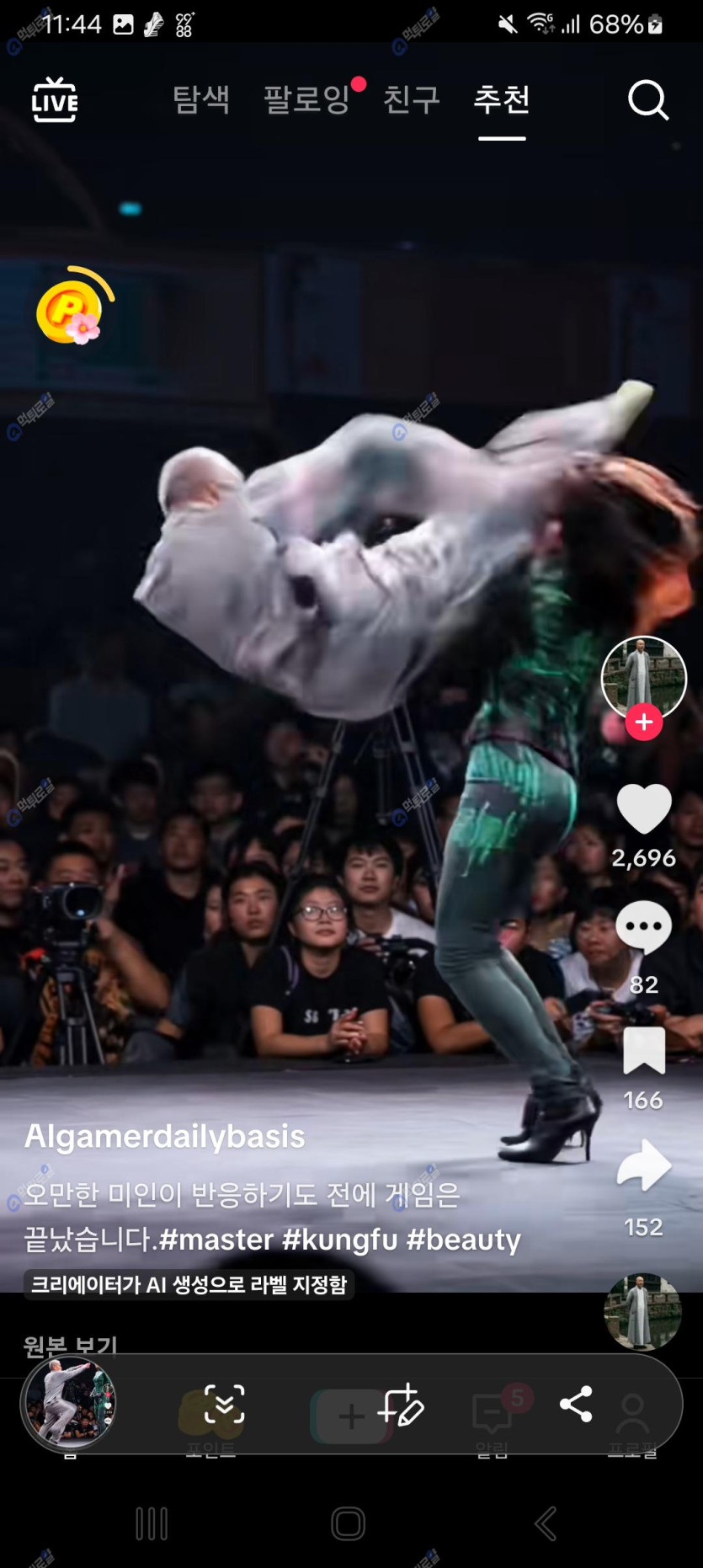
Task: Follow the creator with plus button
Action: pos(644,722)
